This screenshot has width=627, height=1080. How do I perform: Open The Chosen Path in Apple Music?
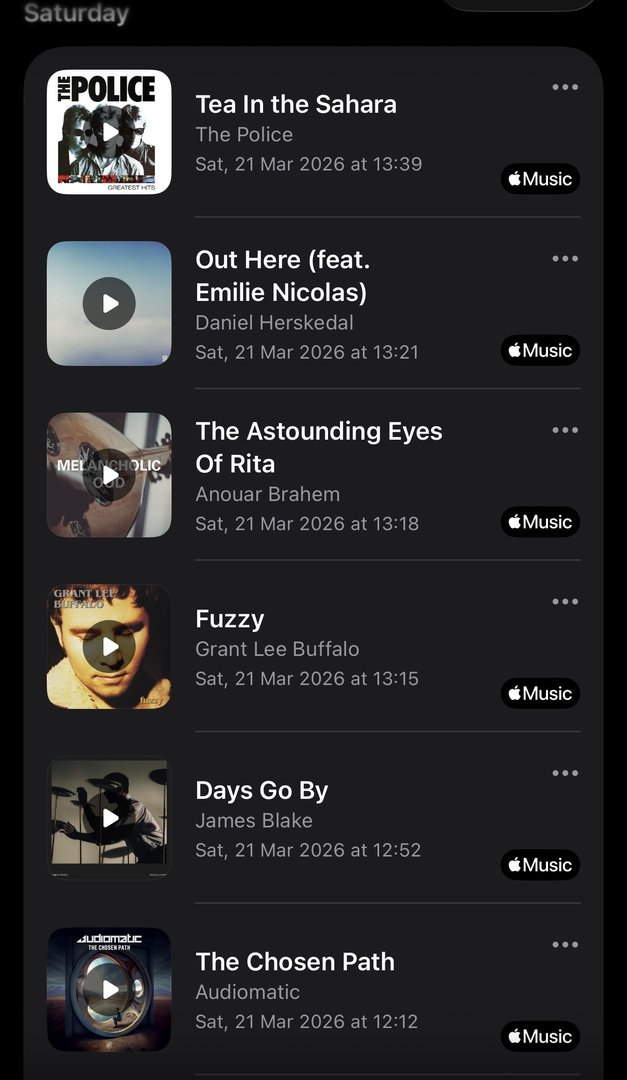tap(540, 1036)
